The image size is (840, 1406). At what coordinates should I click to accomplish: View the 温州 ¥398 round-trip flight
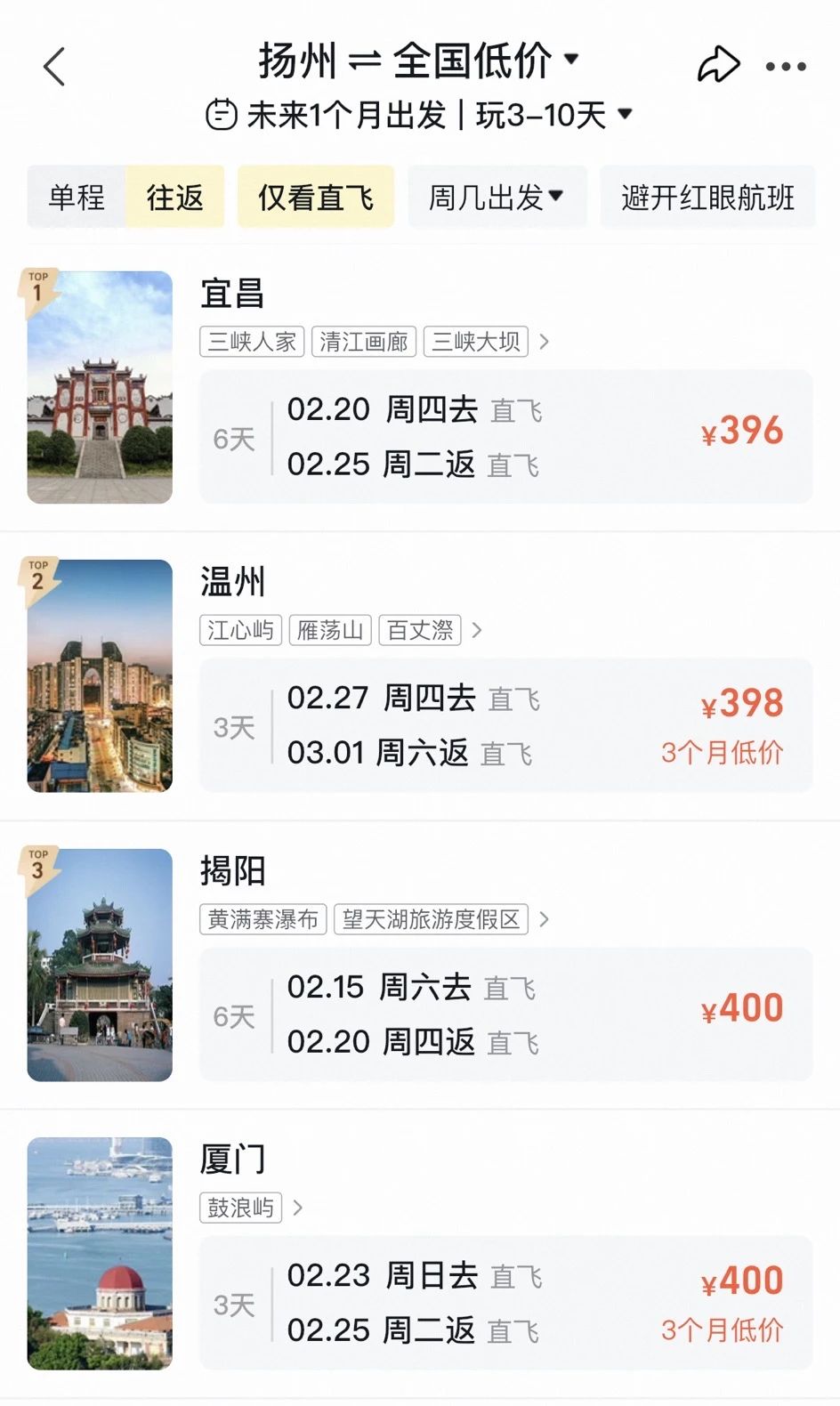coord(505,725)
